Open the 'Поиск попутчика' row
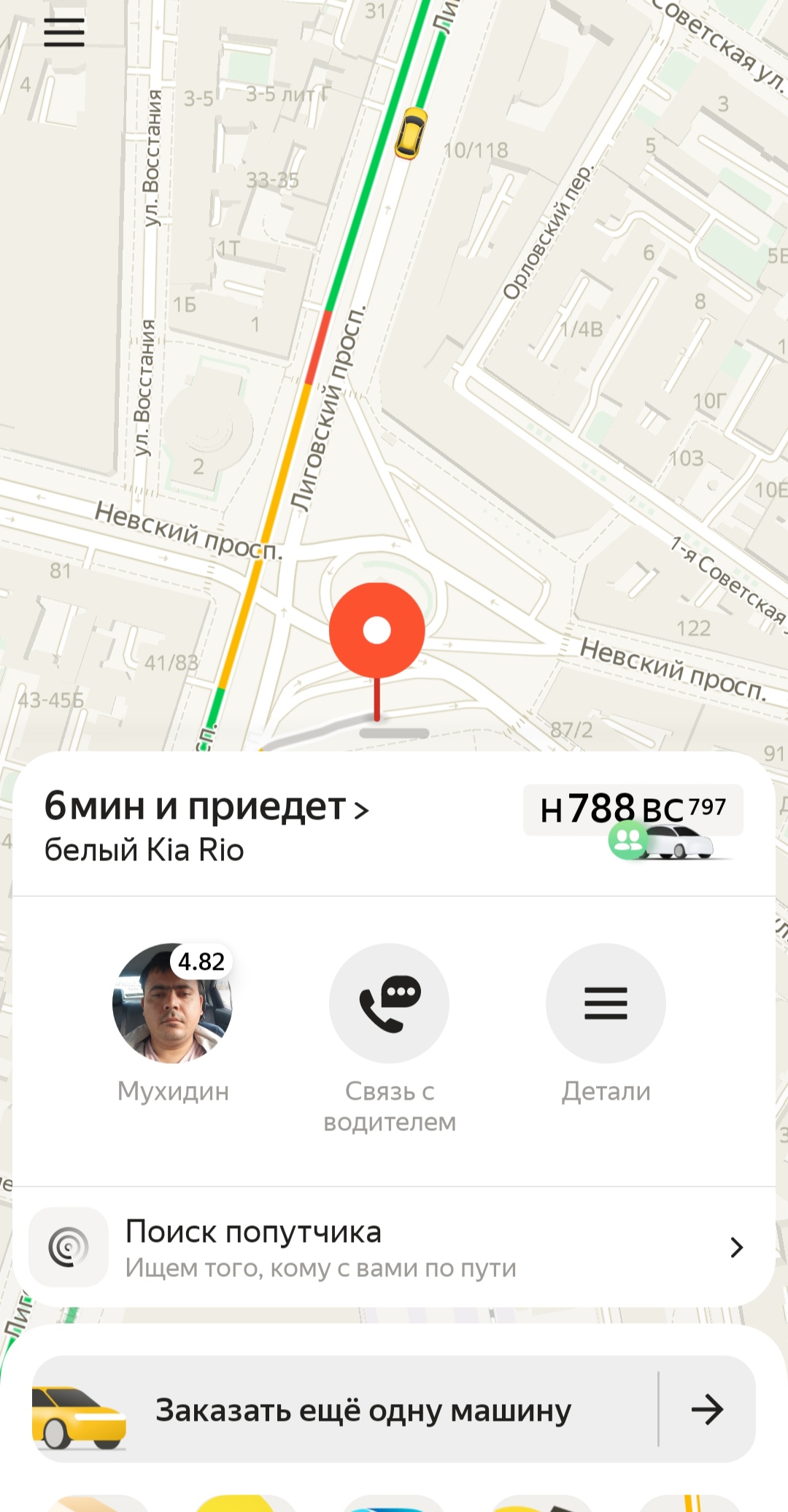Image resolution: width=788 pixels, height=1512 pixels. [394, 1247]
